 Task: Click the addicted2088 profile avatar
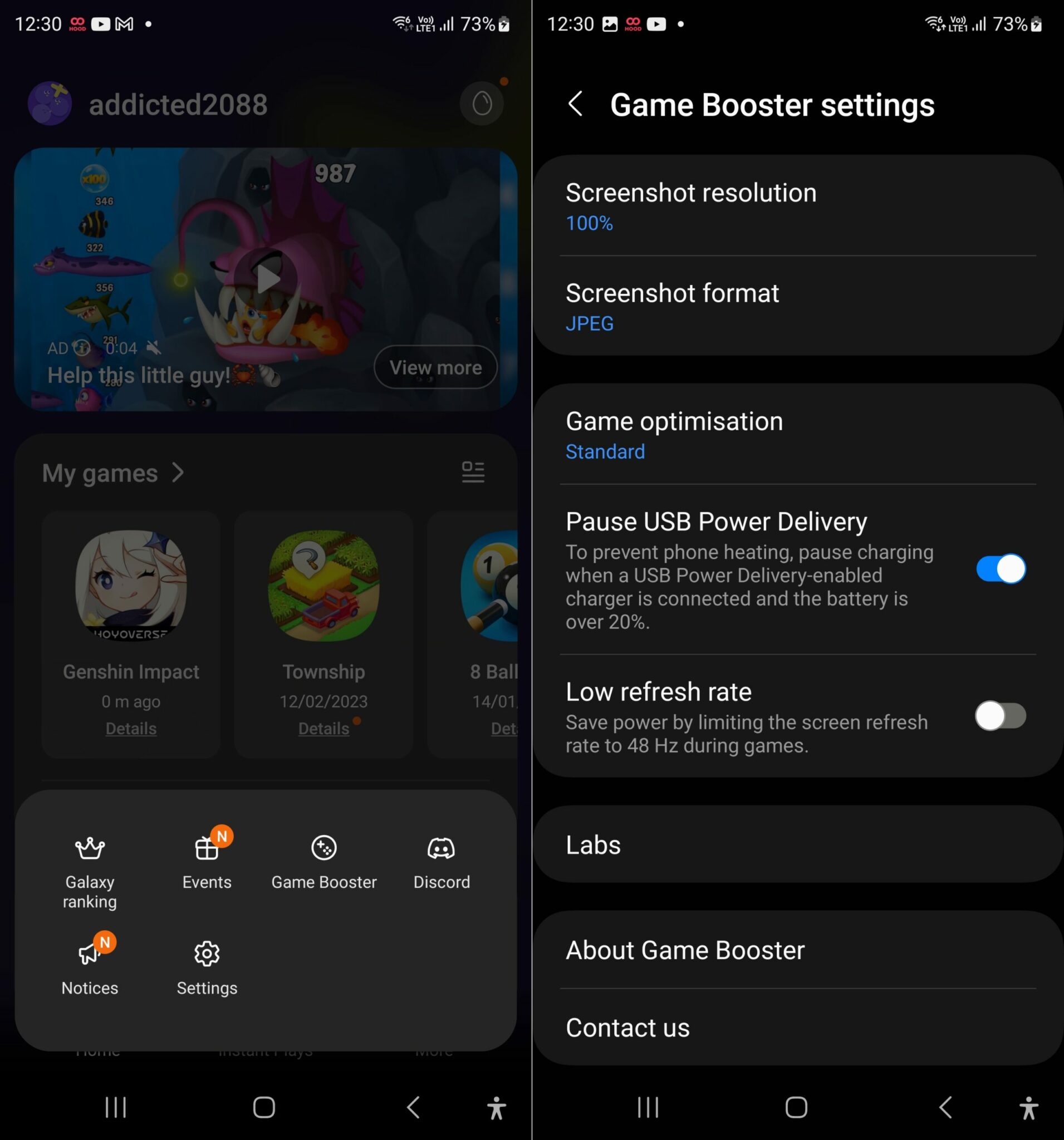(x=51, y=103)
